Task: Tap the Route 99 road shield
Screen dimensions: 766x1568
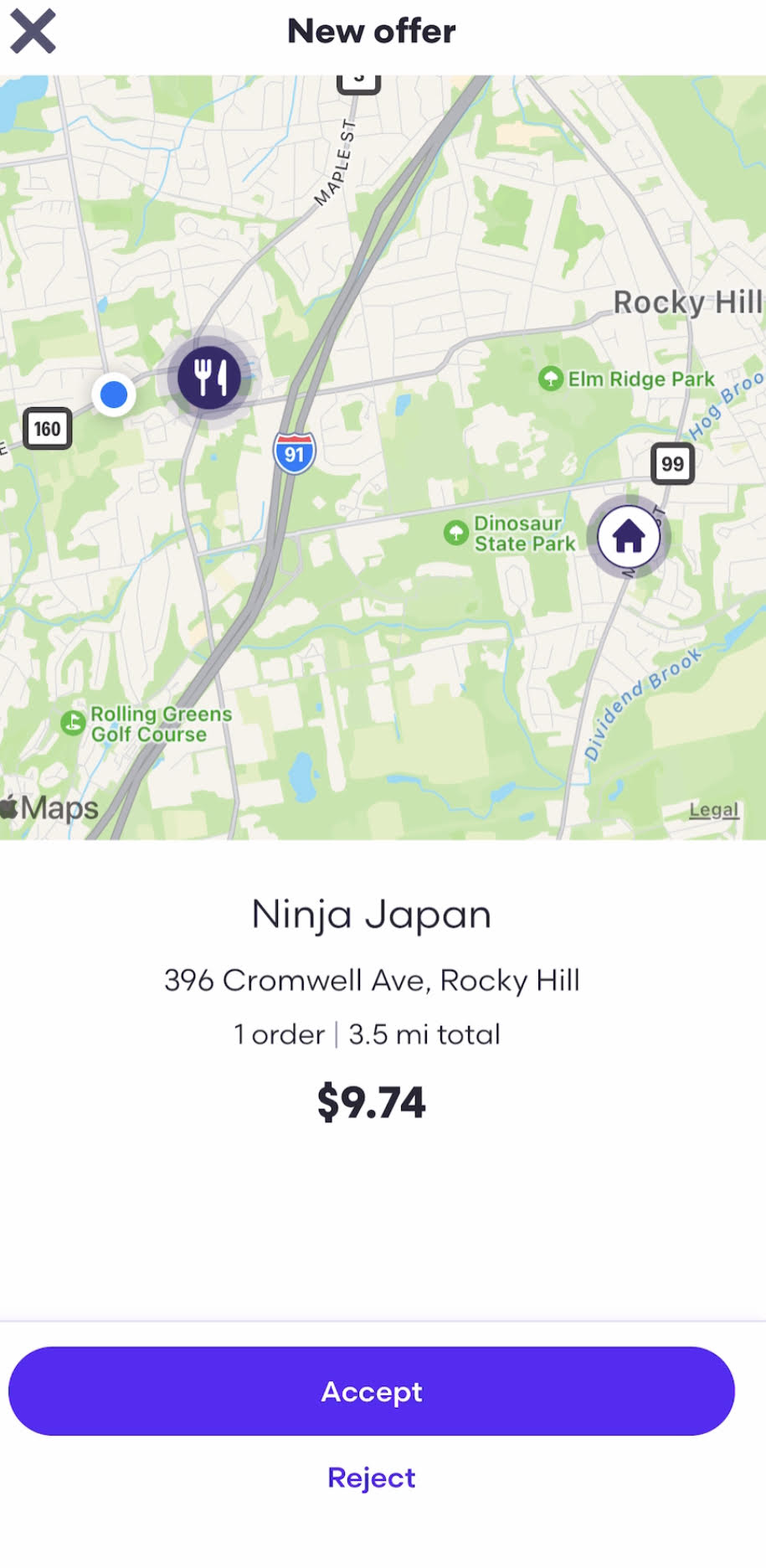Action: [x=674, y=464]
